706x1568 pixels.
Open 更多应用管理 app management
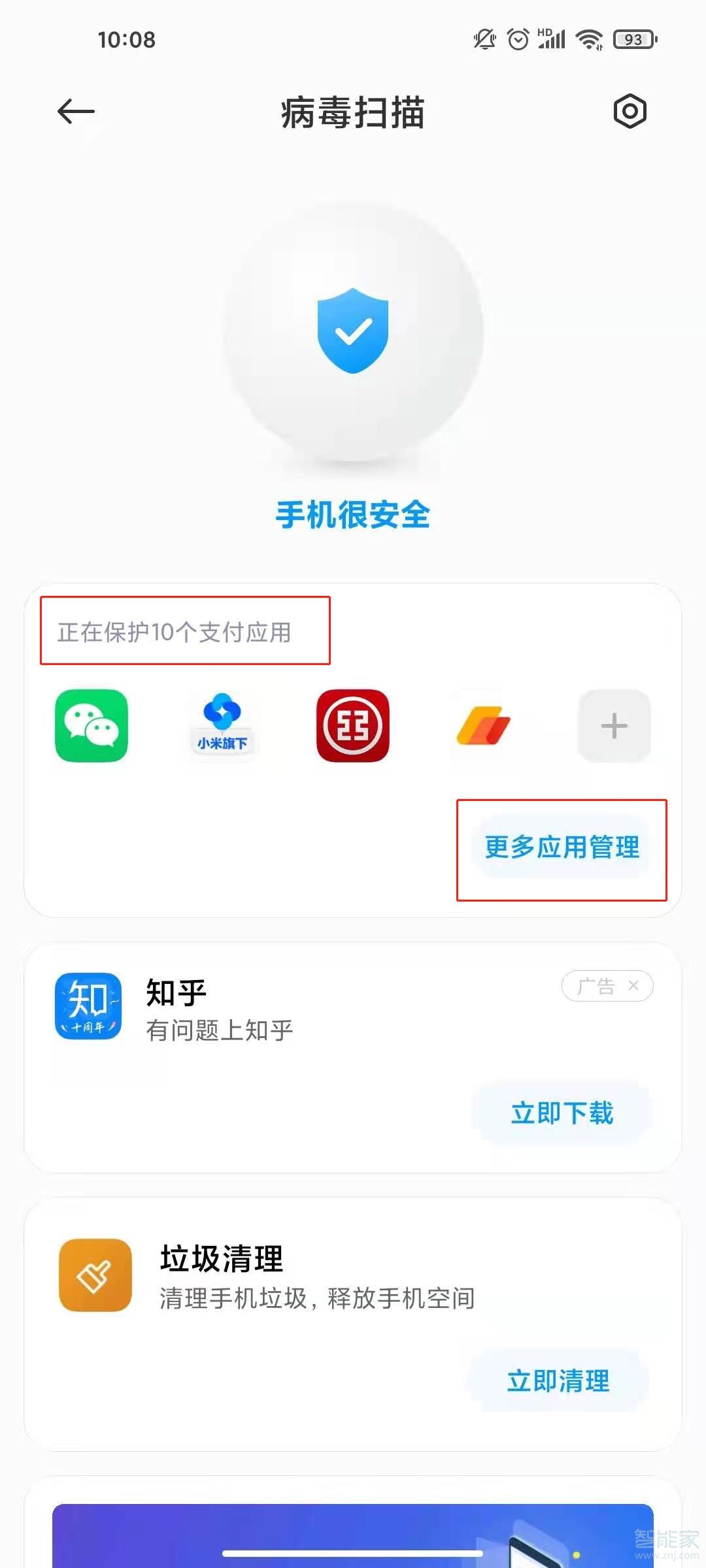562,846
